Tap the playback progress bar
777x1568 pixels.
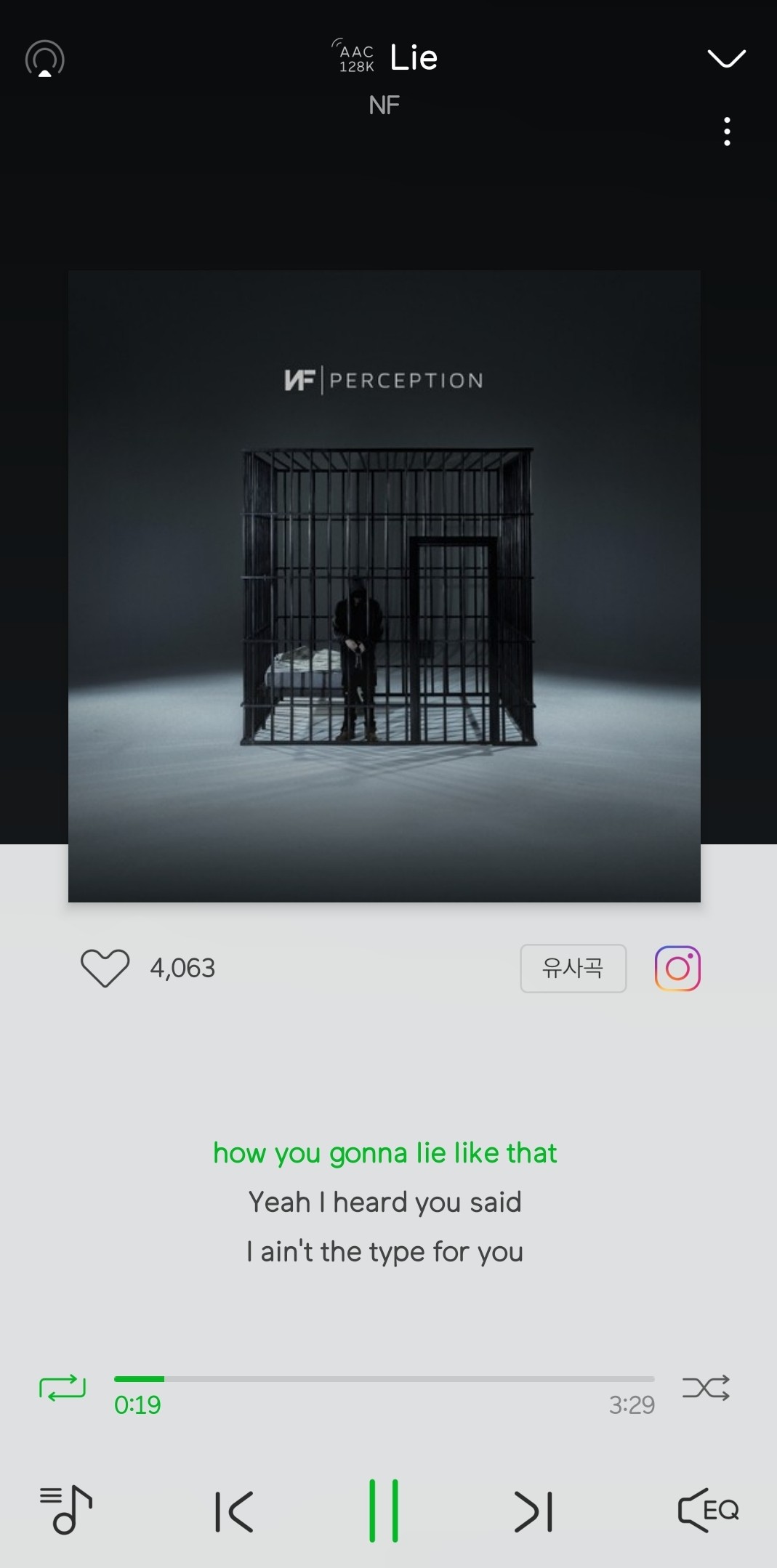(x=384, y=1378)
